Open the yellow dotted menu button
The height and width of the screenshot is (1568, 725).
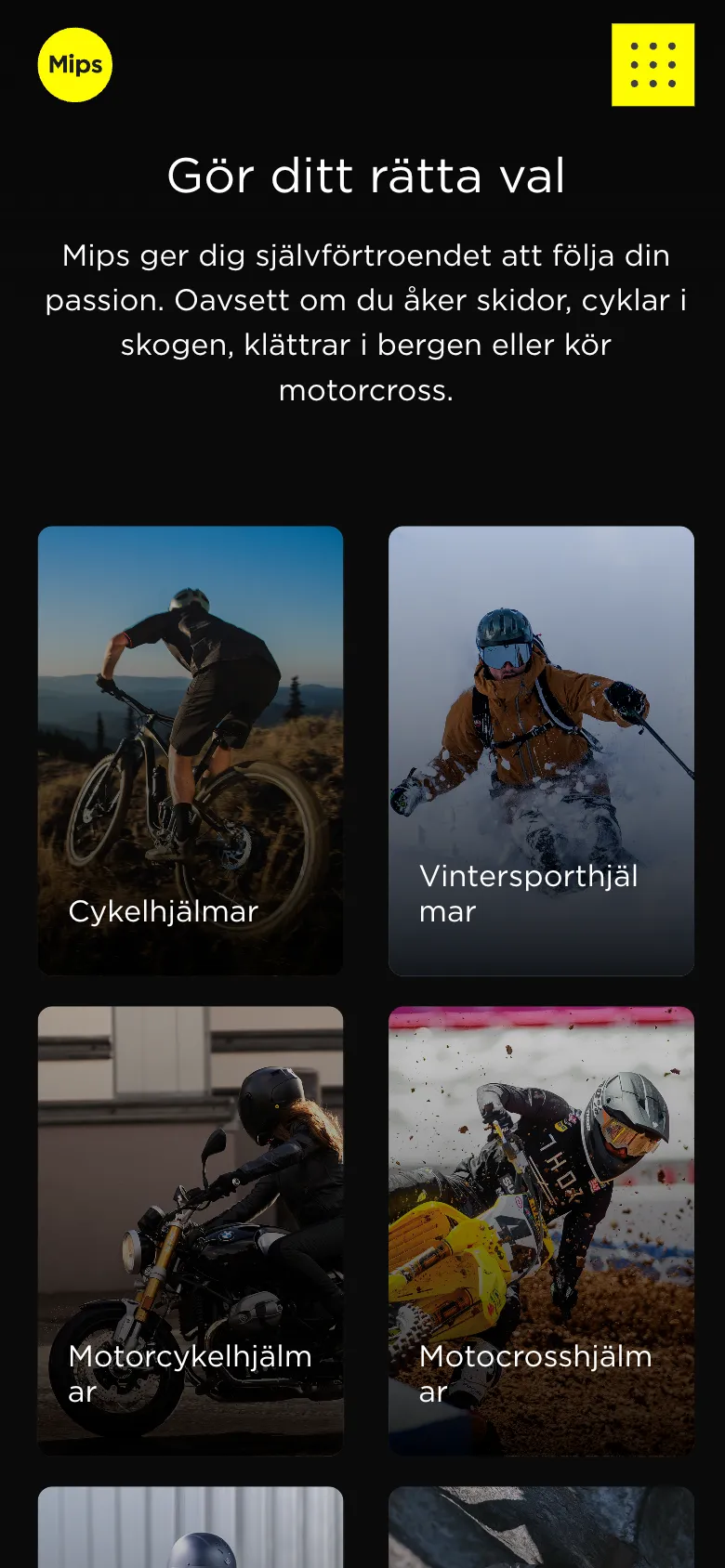coord(652,65)
